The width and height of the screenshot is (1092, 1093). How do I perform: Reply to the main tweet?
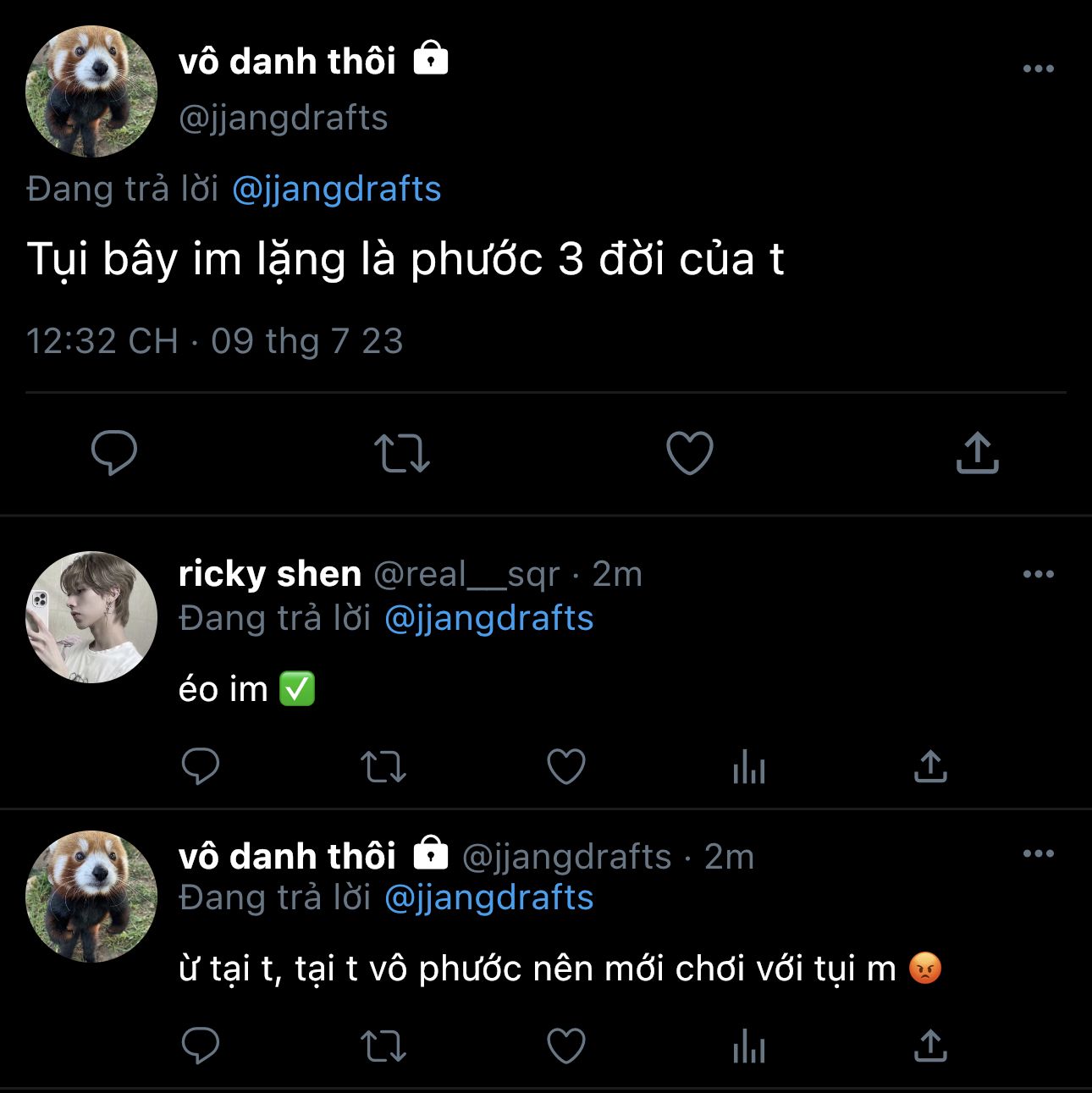point(114,452)
